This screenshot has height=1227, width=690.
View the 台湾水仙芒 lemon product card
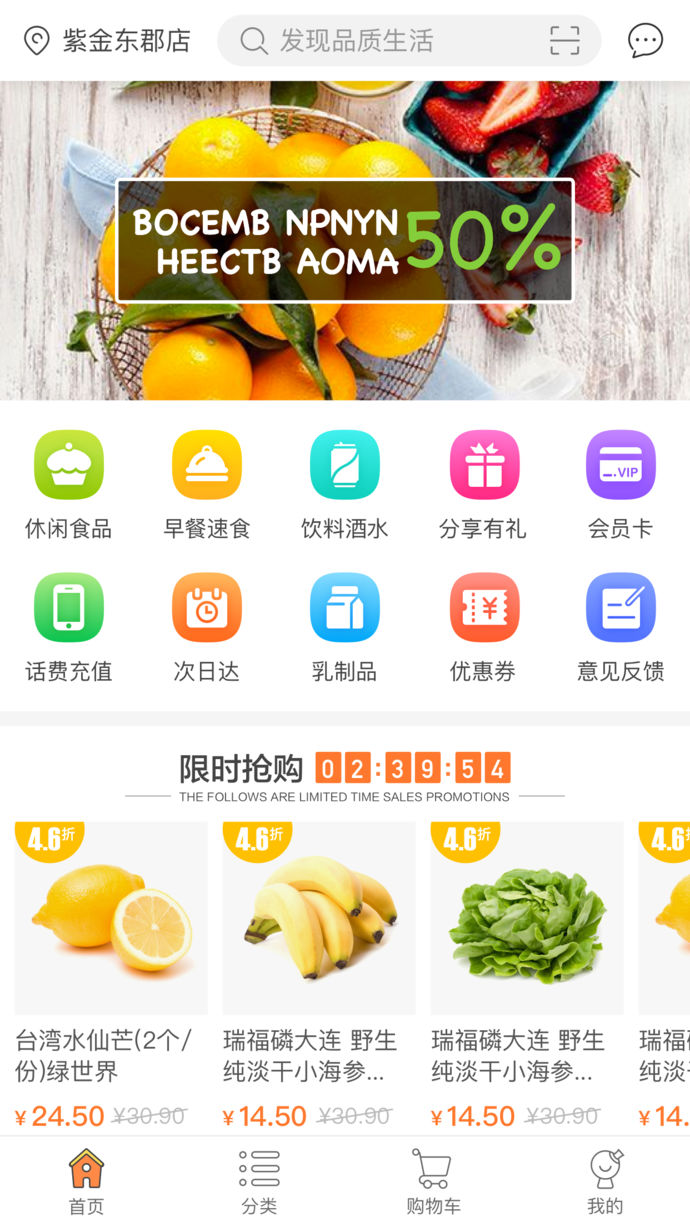[x=111, y=977]
